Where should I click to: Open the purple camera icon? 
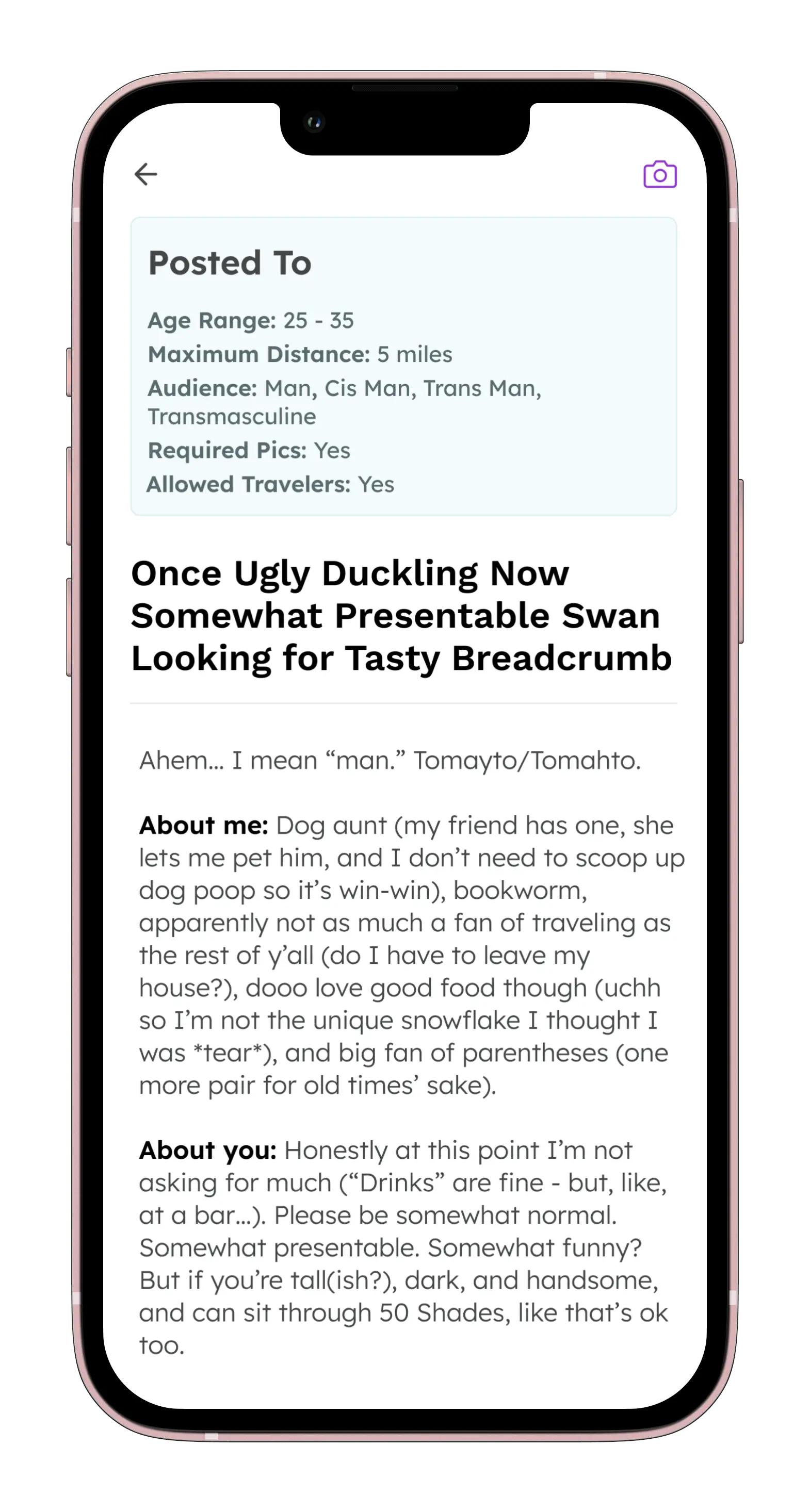660,174
